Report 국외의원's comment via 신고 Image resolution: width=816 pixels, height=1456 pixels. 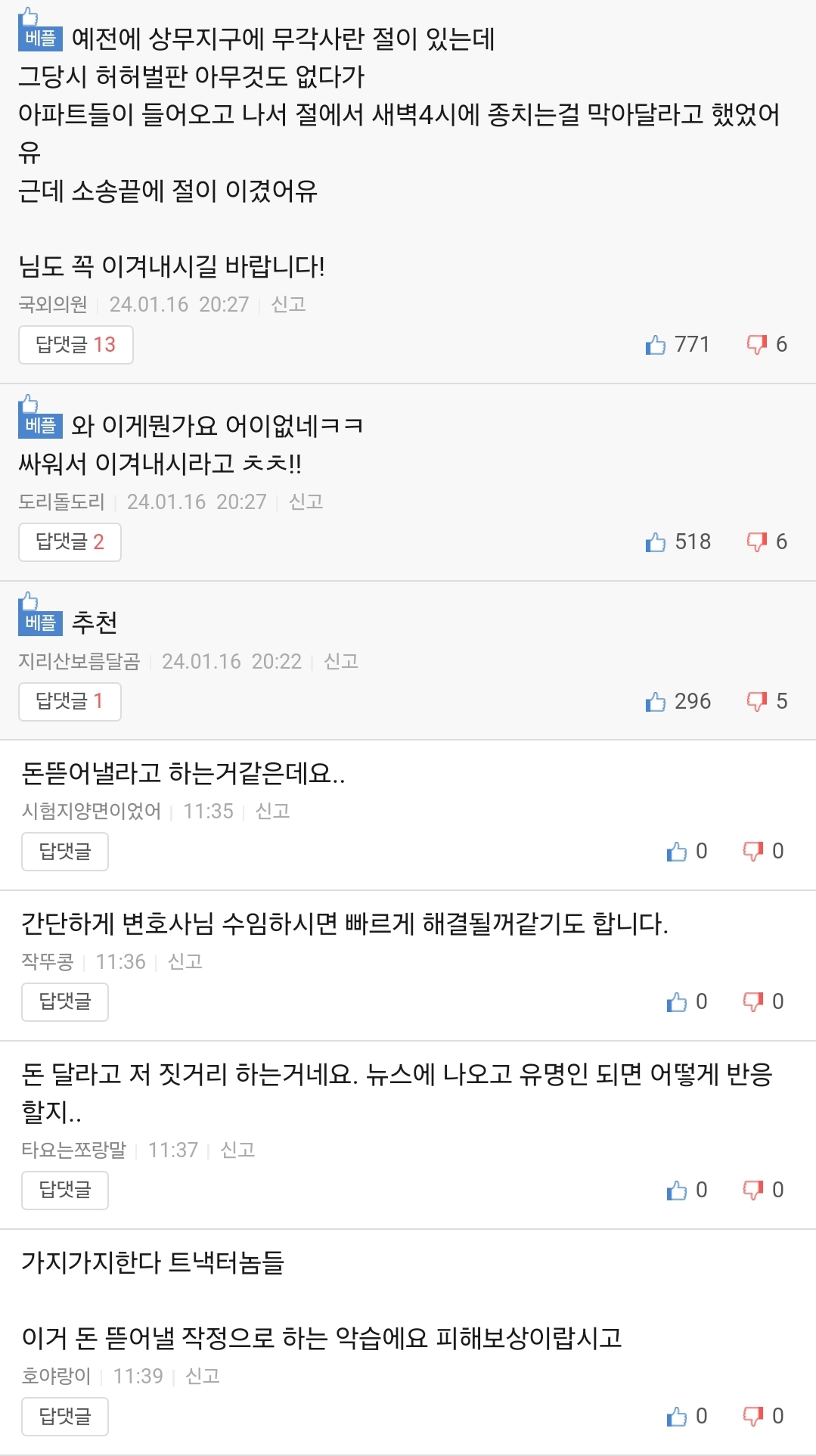288,304
